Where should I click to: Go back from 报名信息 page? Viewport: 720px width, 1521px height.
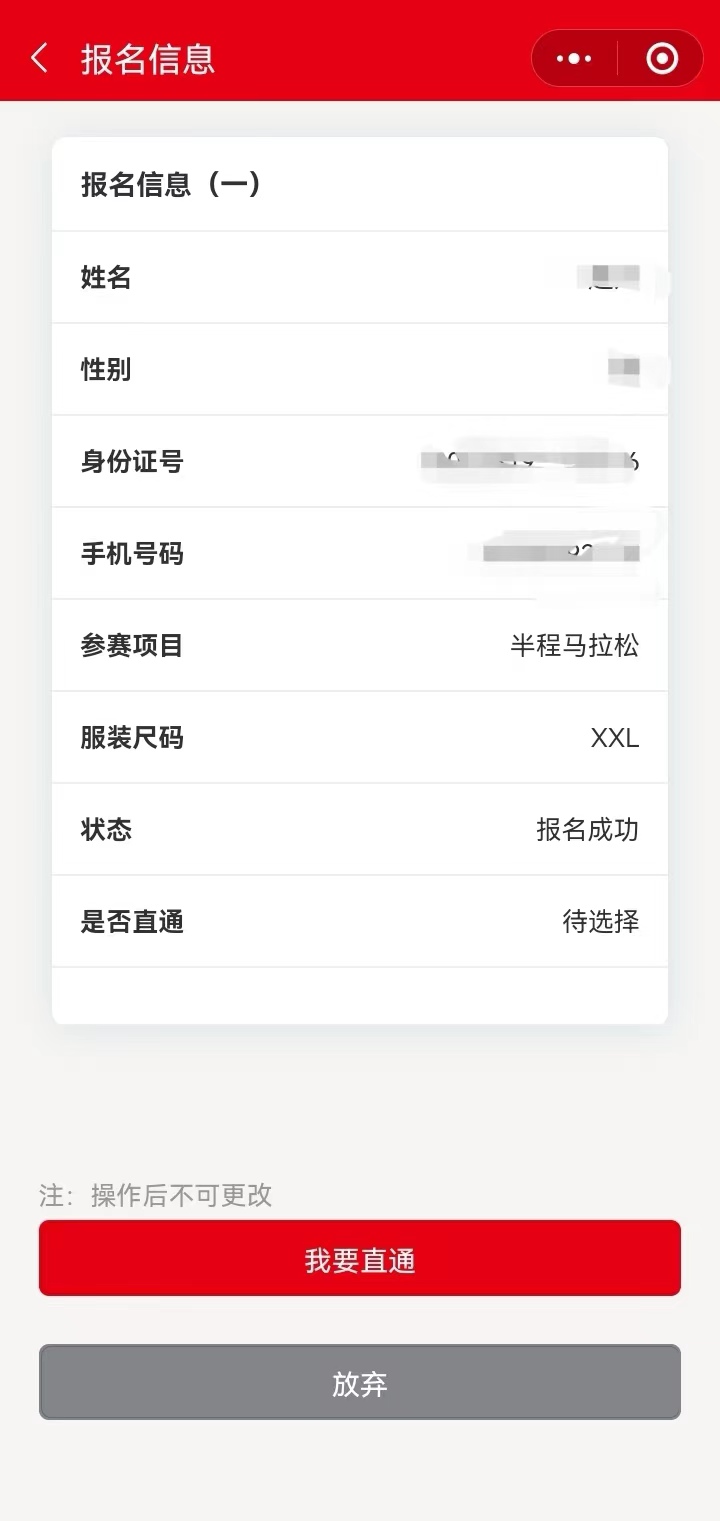pyautogui.click(x=39, y=58)
